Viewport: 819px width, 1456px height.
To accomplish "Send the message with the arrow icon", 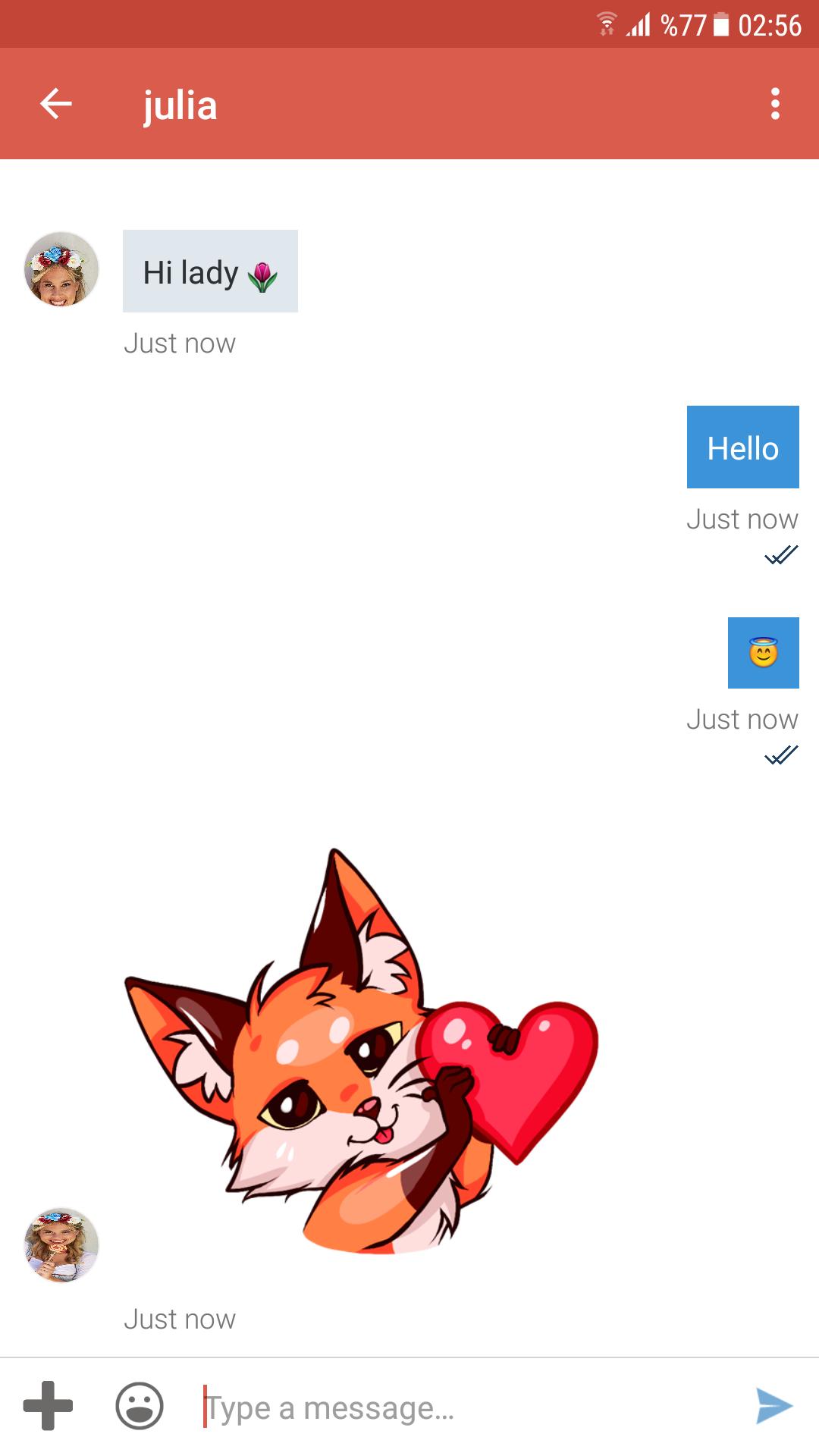I will pos(774,1406).
